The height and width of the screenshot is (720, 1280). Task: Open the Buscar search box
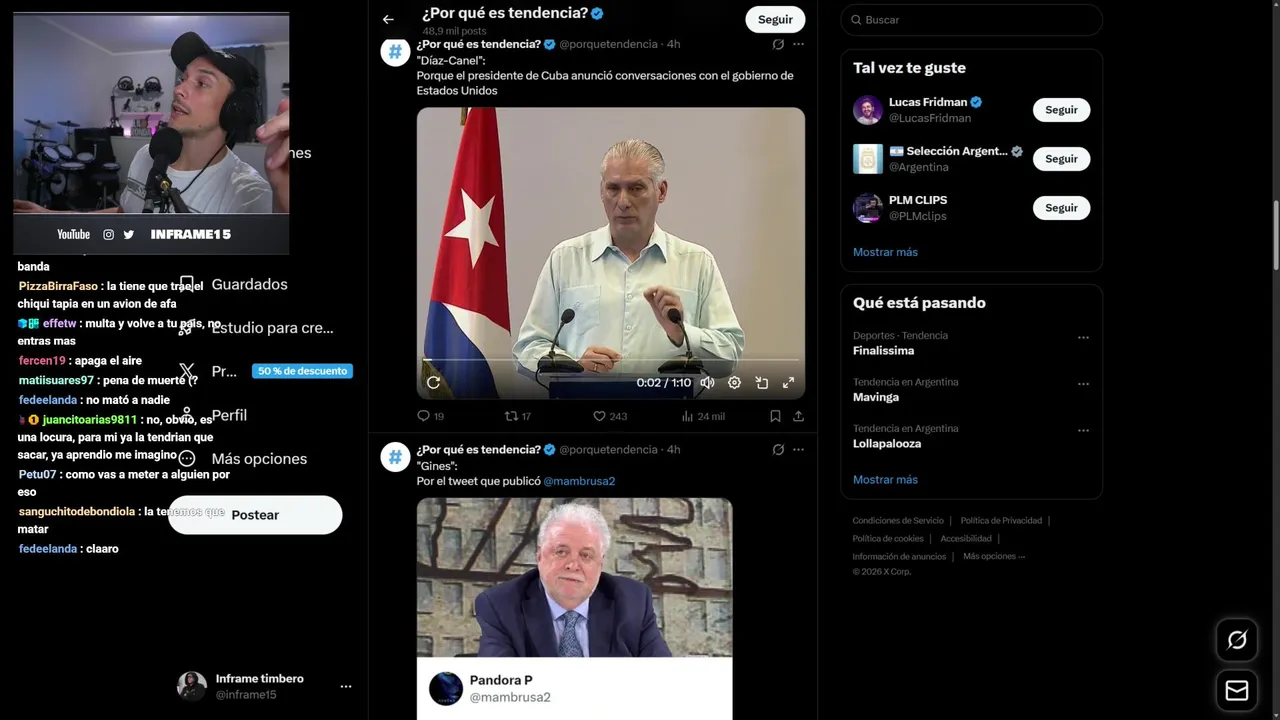pos(970,20)
